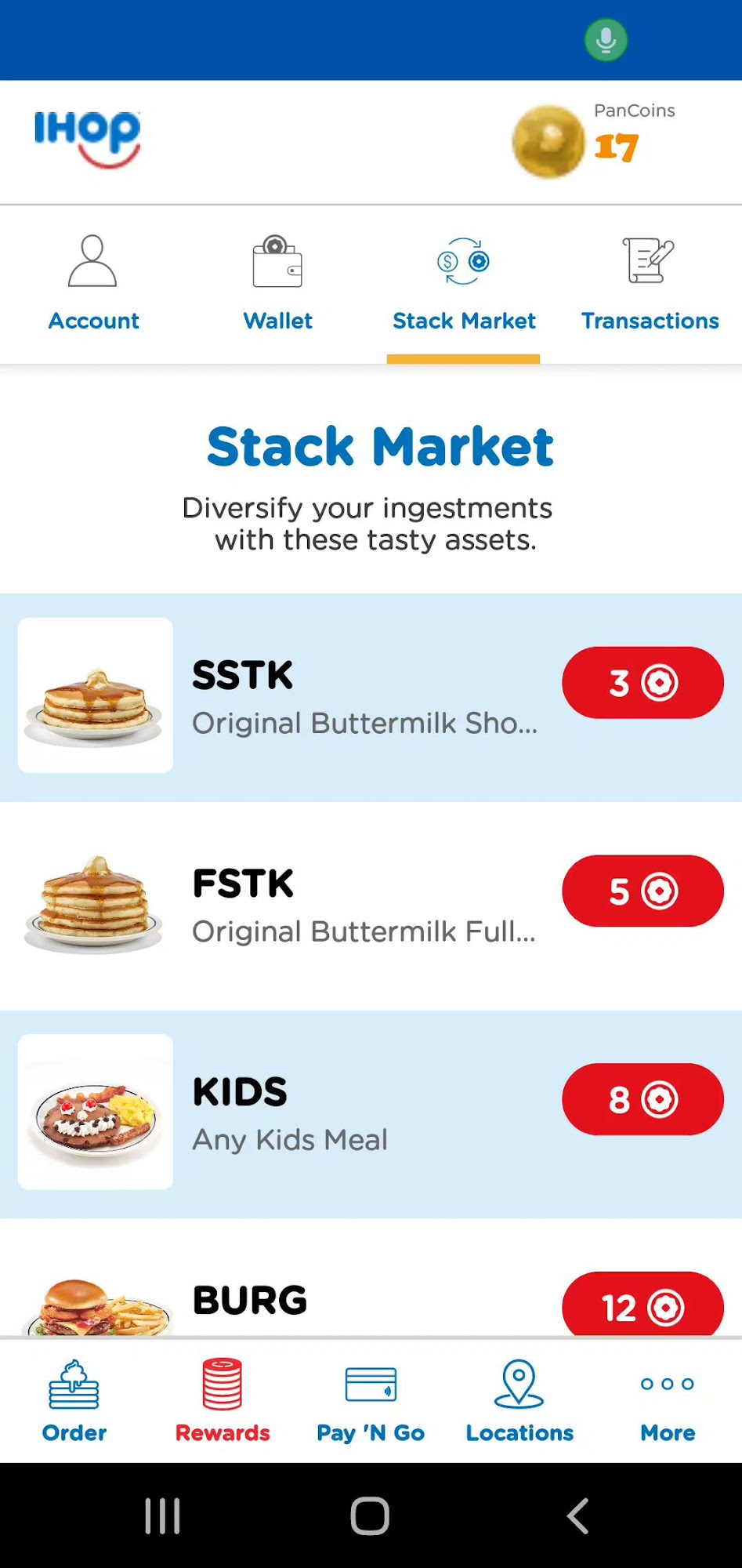742x1568 pixels.
Task: Redeem SSTK for 3 PanCoins
Action: pos(642,683)
